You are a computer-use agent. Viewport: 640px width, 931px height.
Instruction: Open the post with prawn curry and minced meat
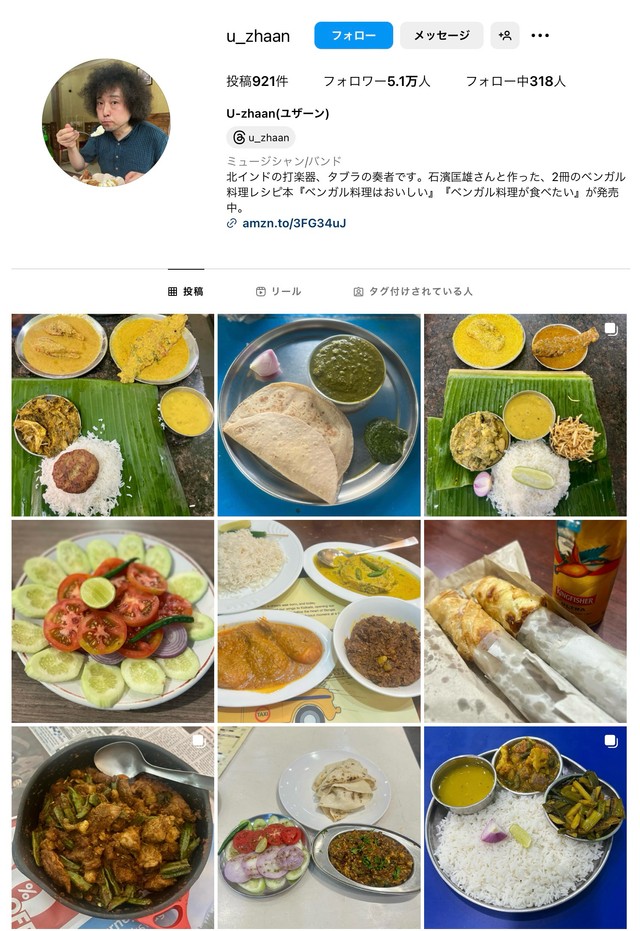319,621
